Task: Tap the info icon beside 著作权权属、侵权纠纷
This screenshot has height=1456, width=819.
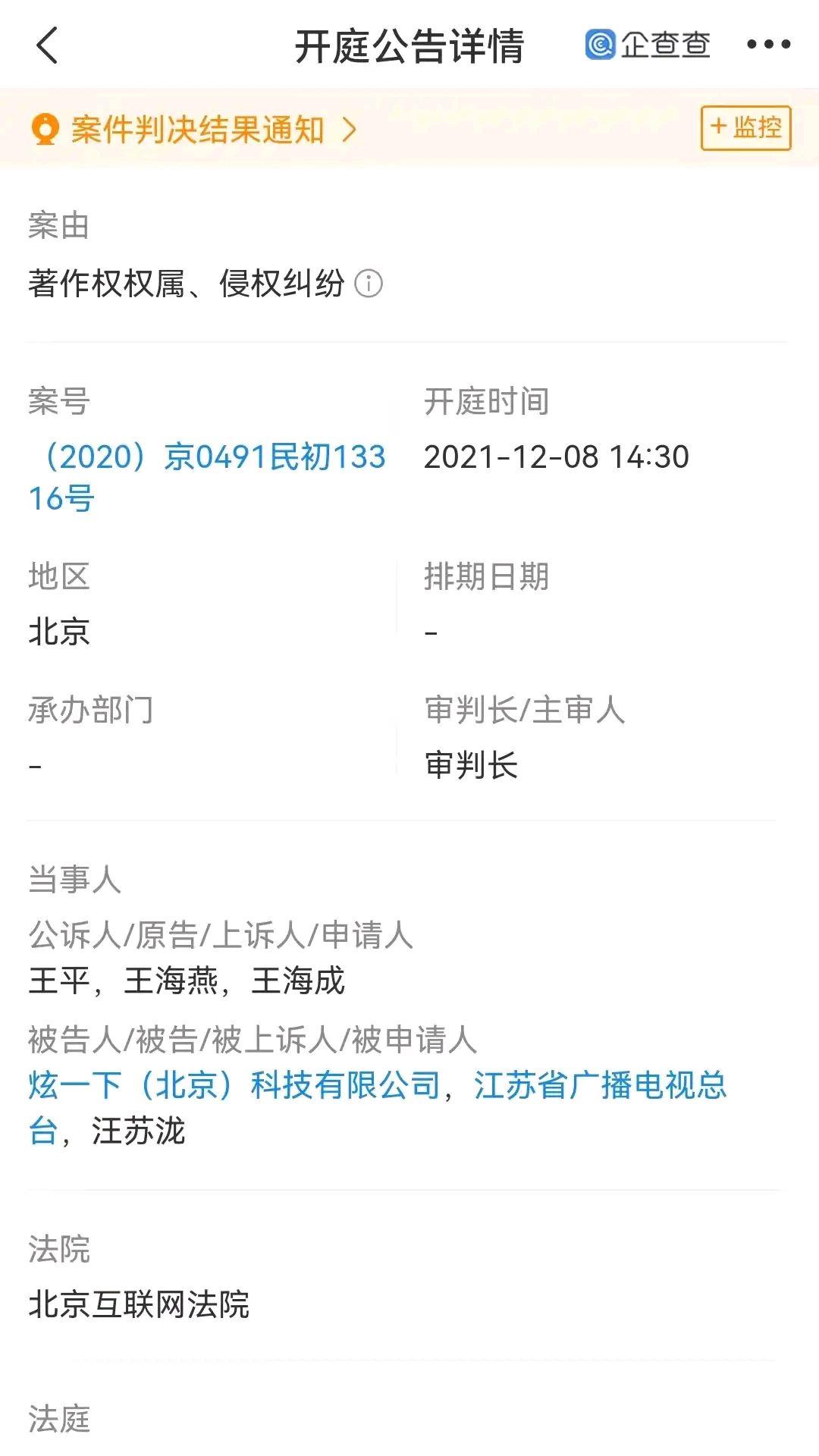Action: [369, 284]
